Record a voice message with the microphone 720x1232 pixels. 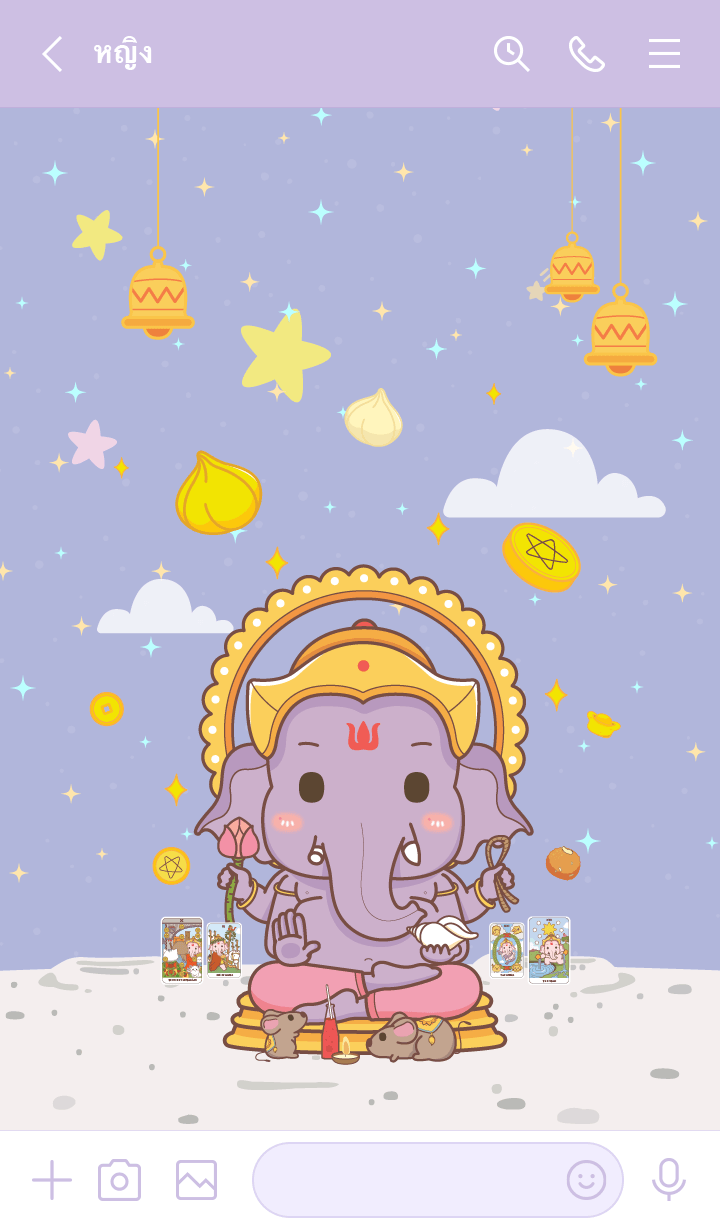coord(668,1180)
